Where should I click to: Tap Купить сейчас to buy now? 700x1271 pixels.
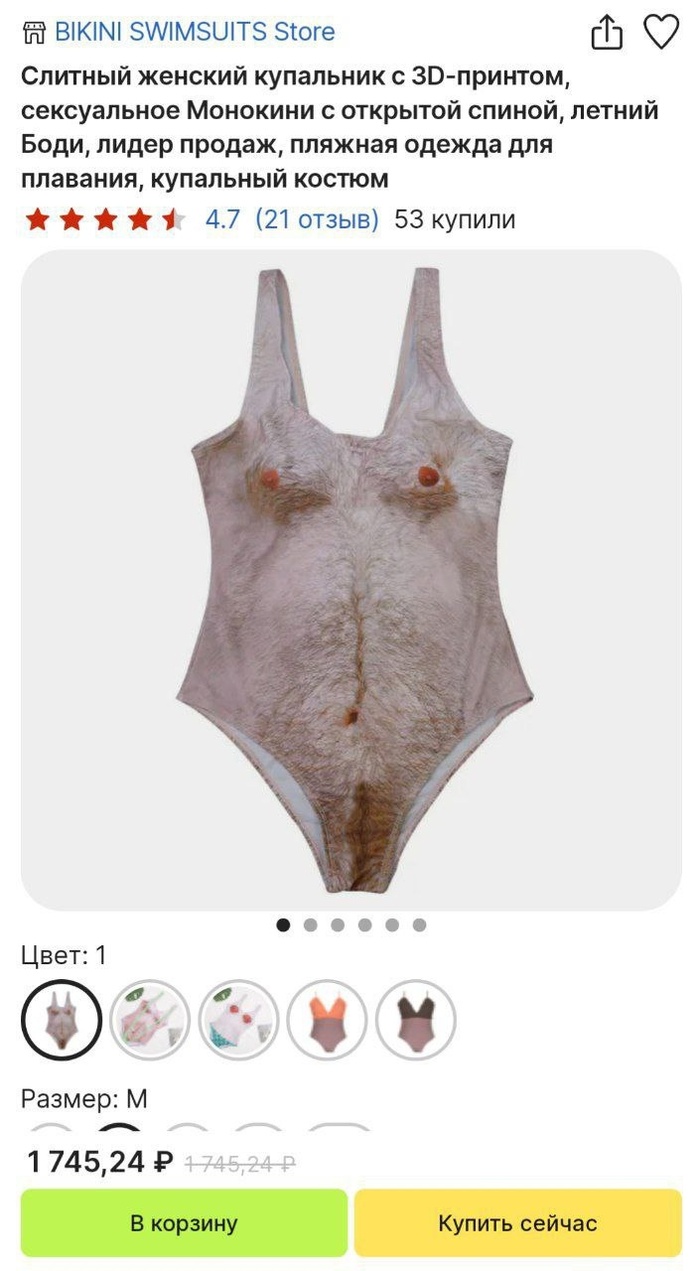coord(517,1223)
